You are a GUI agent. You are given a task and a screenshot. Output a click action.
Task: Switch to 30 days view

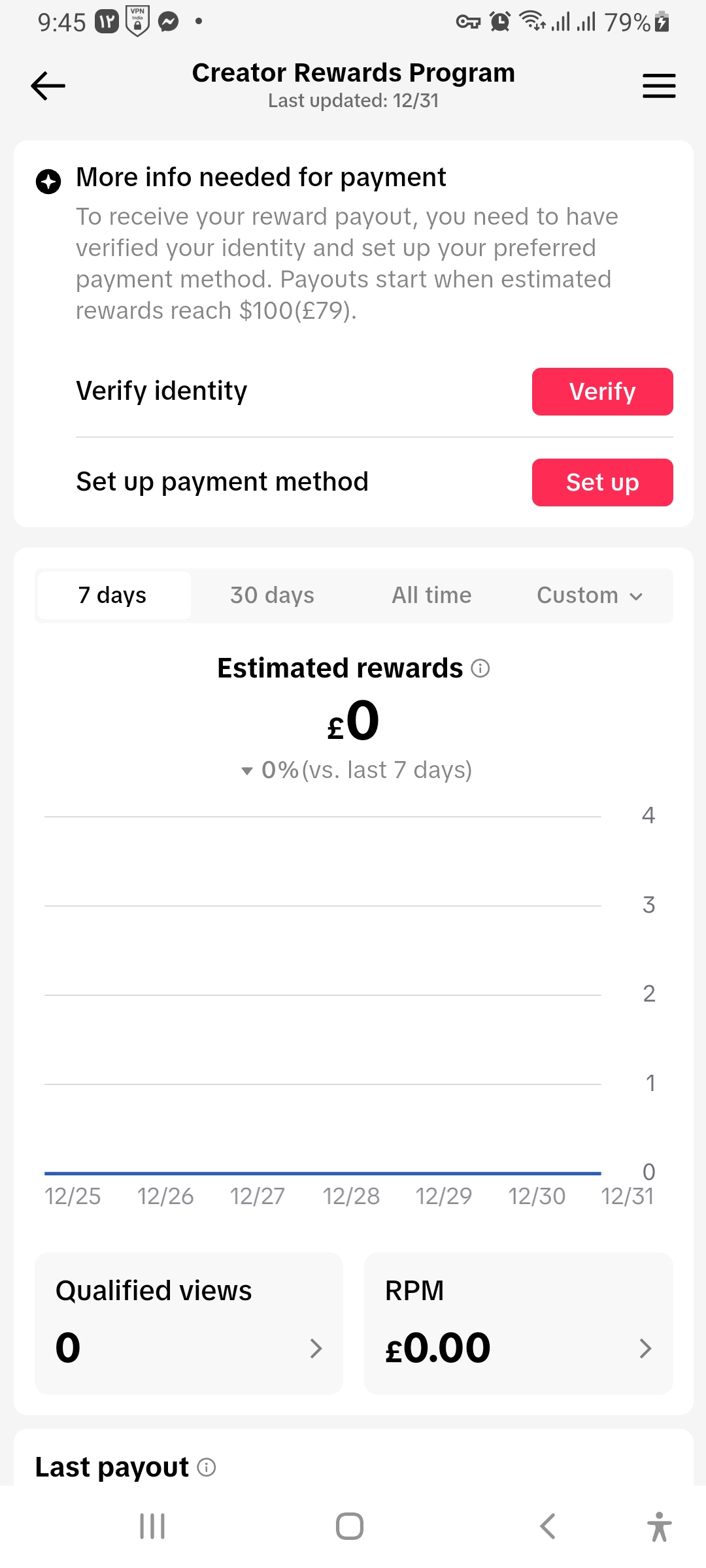coord(272,595)
